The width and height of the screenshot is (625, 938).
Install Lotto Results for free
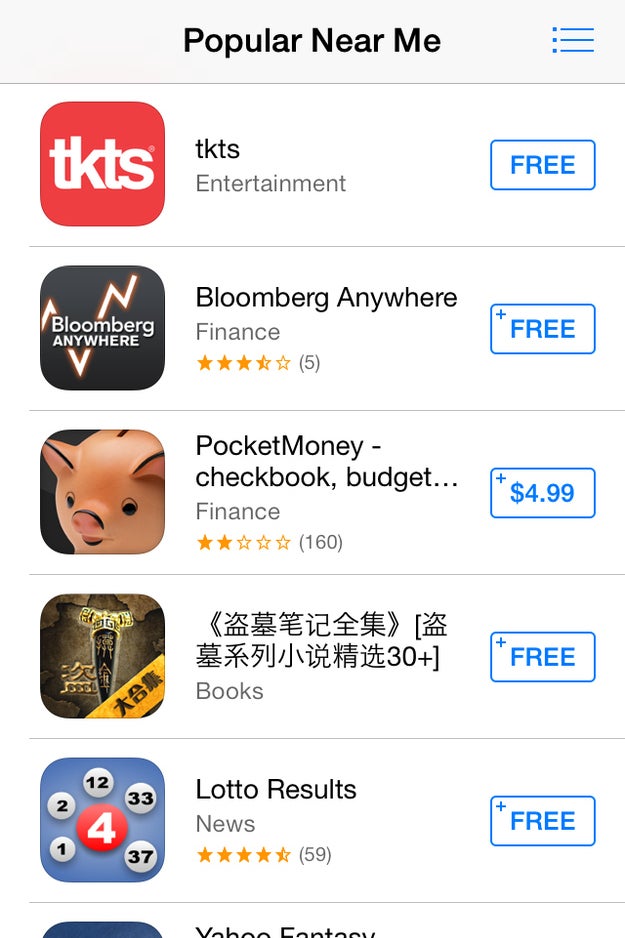542,821
